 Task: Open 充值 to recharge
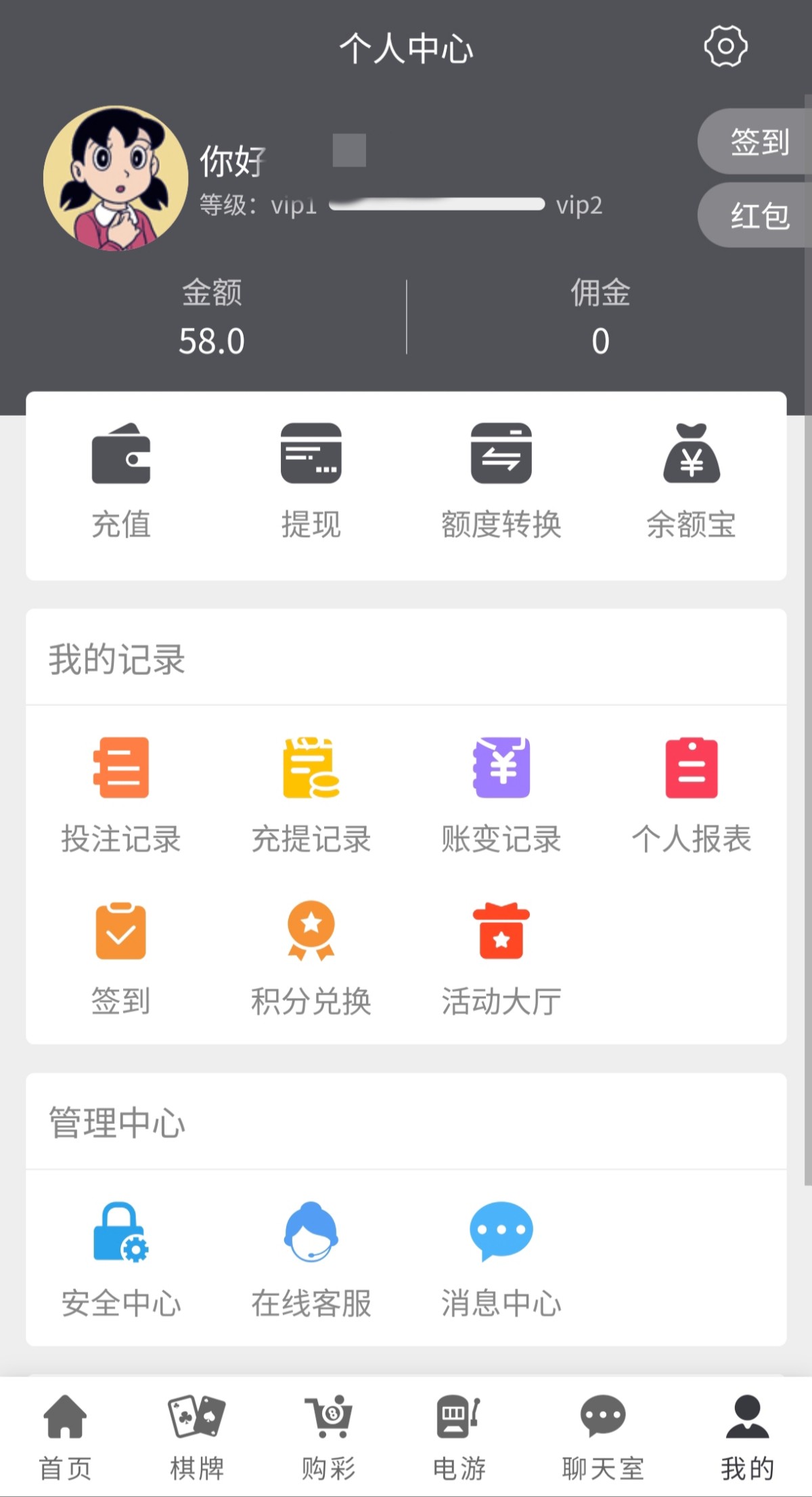121,482
